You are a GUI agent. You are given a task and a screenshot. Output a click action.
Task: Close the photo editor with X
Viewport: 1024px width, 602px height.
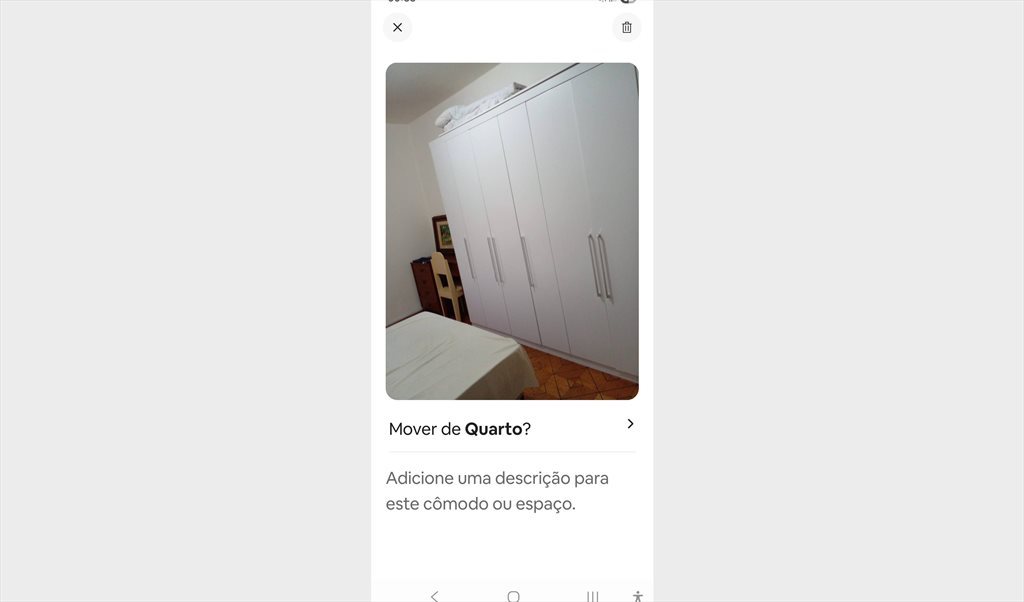click(397, 27)
